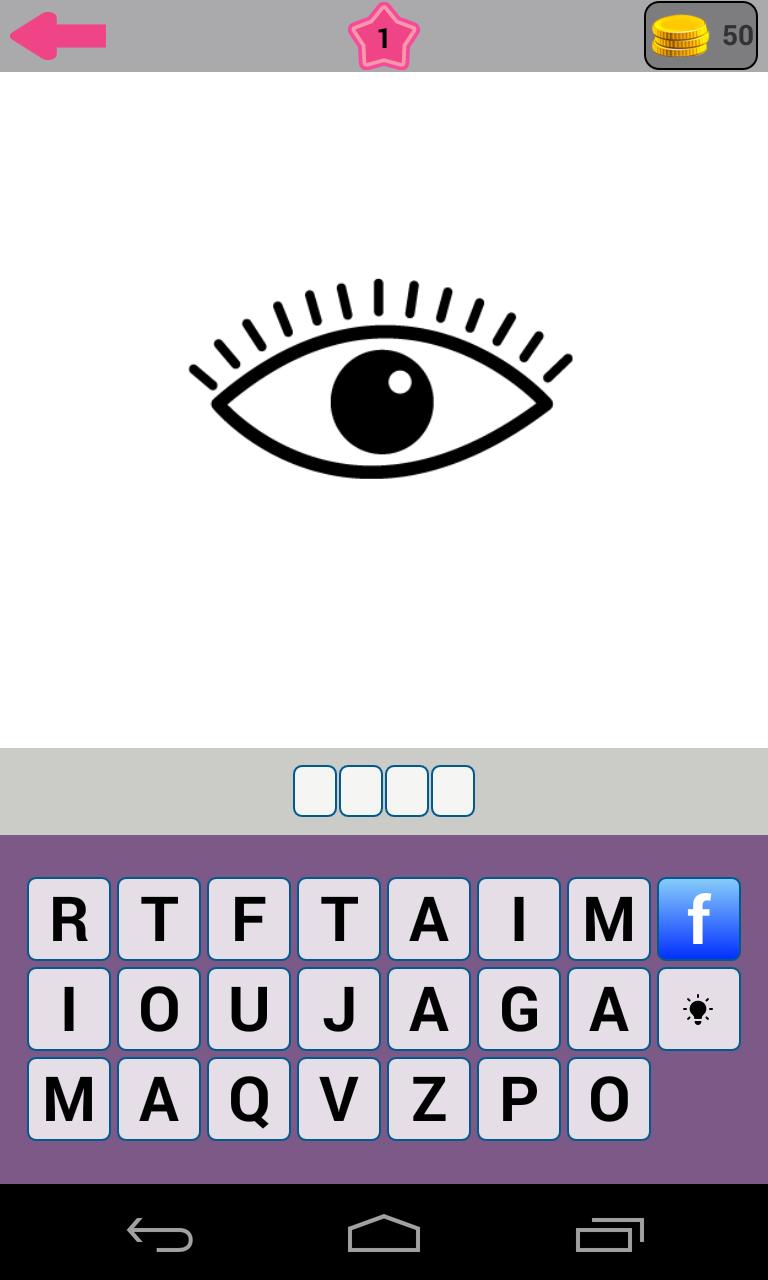Screen dimensions: 768x1280
Task: Use the lightbulb hint
Action: coord(698,1009)
